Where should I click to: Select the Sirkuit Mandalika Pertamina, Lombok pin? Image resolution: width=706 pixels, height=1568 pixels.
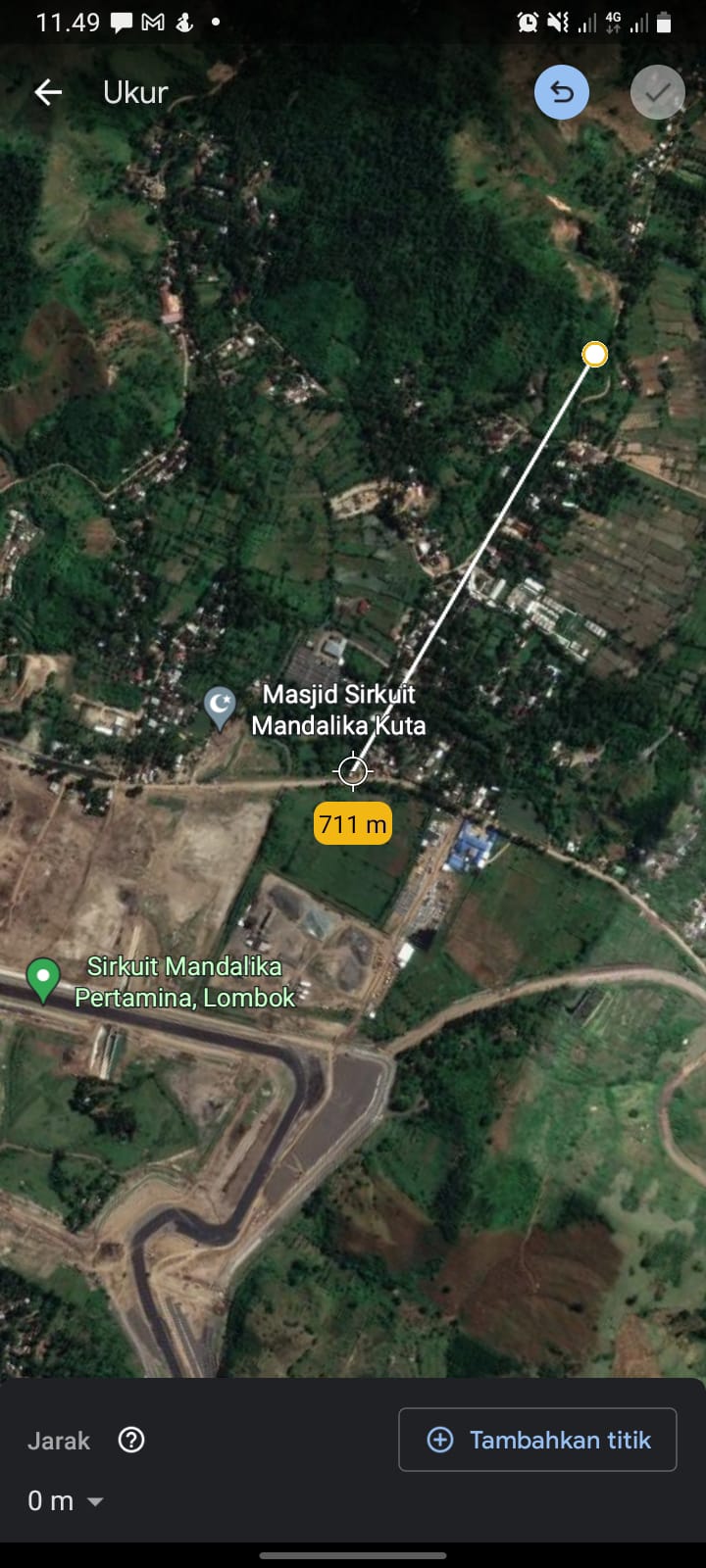(x=43, y=978)
